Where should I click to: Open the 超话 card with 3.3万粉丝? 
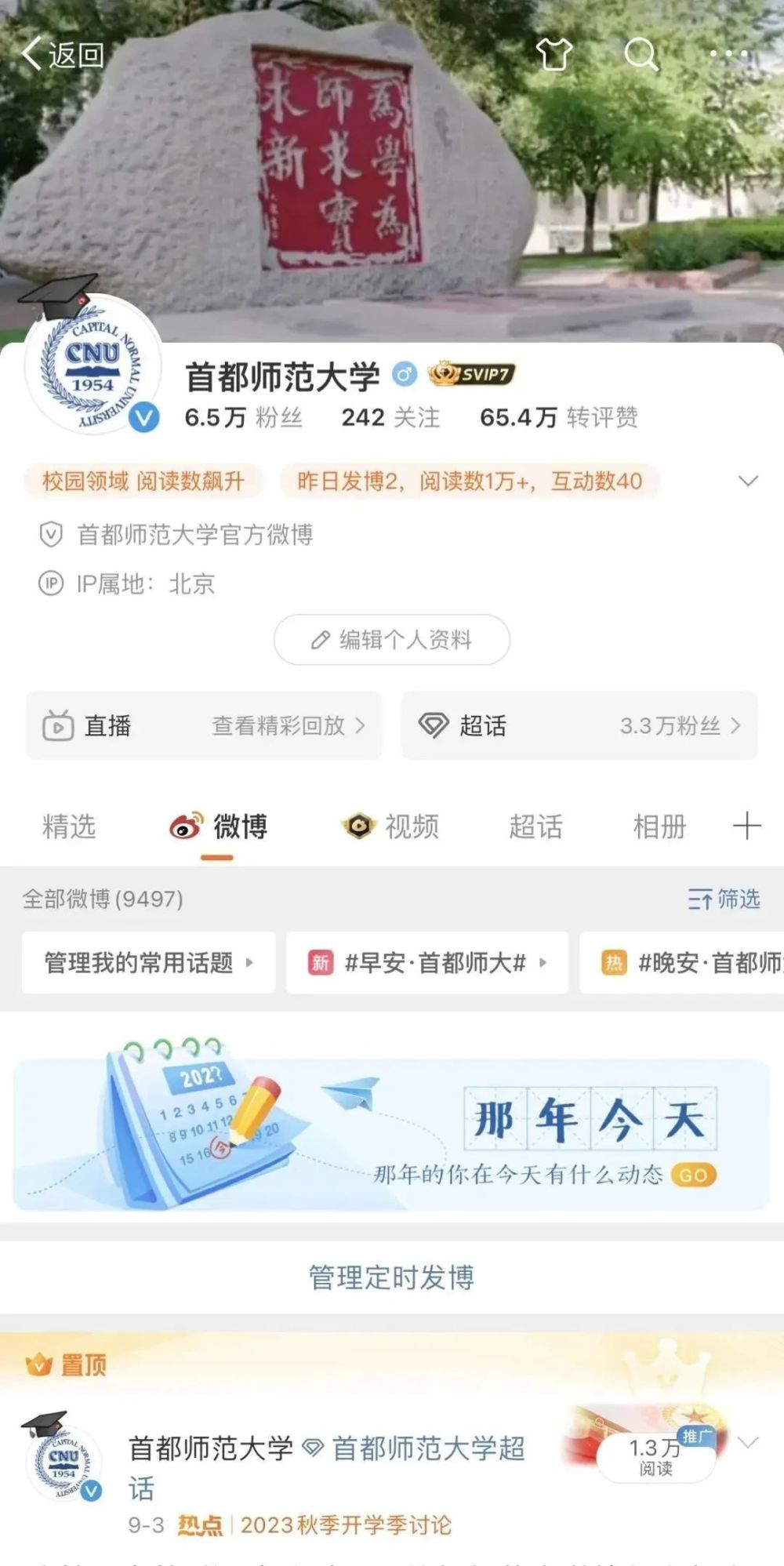579,725
